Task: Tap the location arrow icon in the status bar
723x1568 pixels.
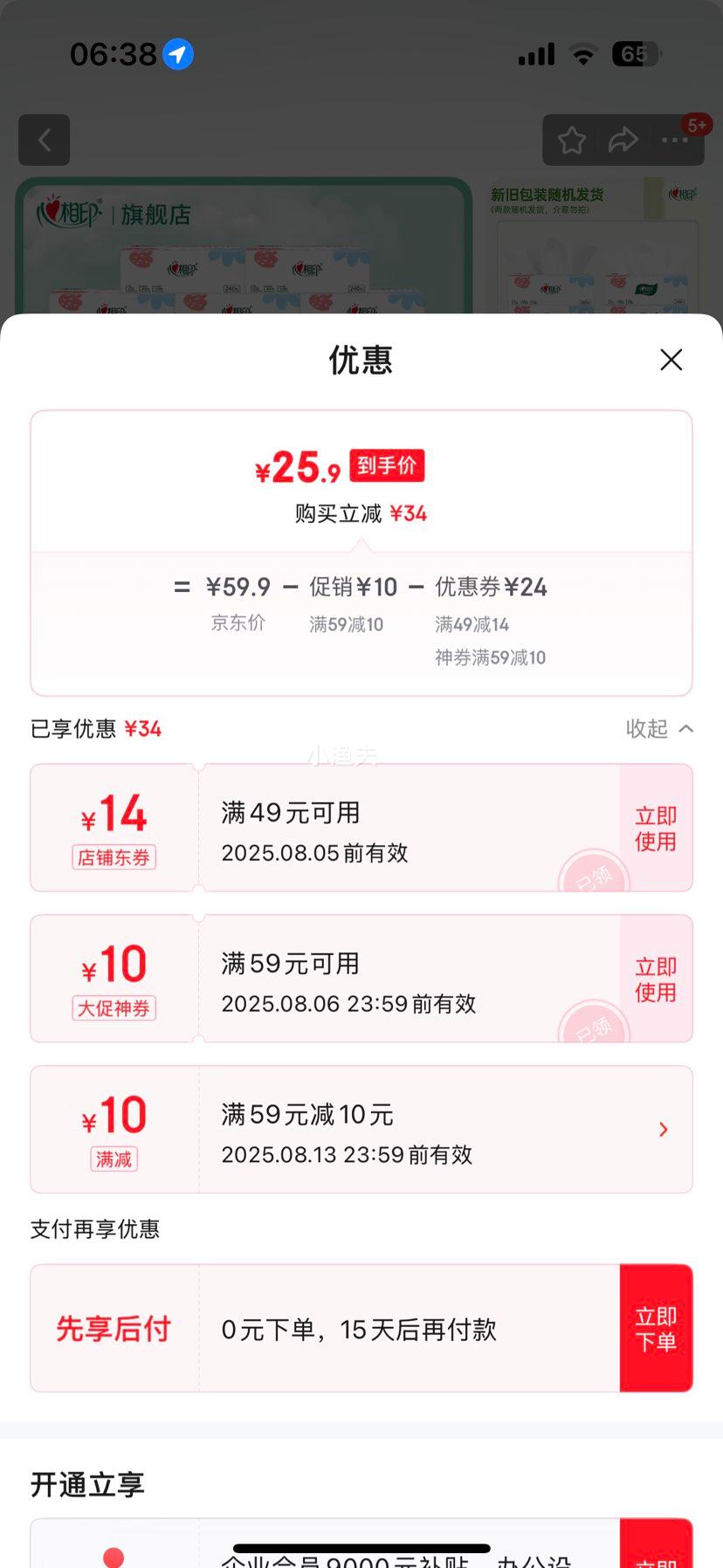Action: [x=177, y=54]
